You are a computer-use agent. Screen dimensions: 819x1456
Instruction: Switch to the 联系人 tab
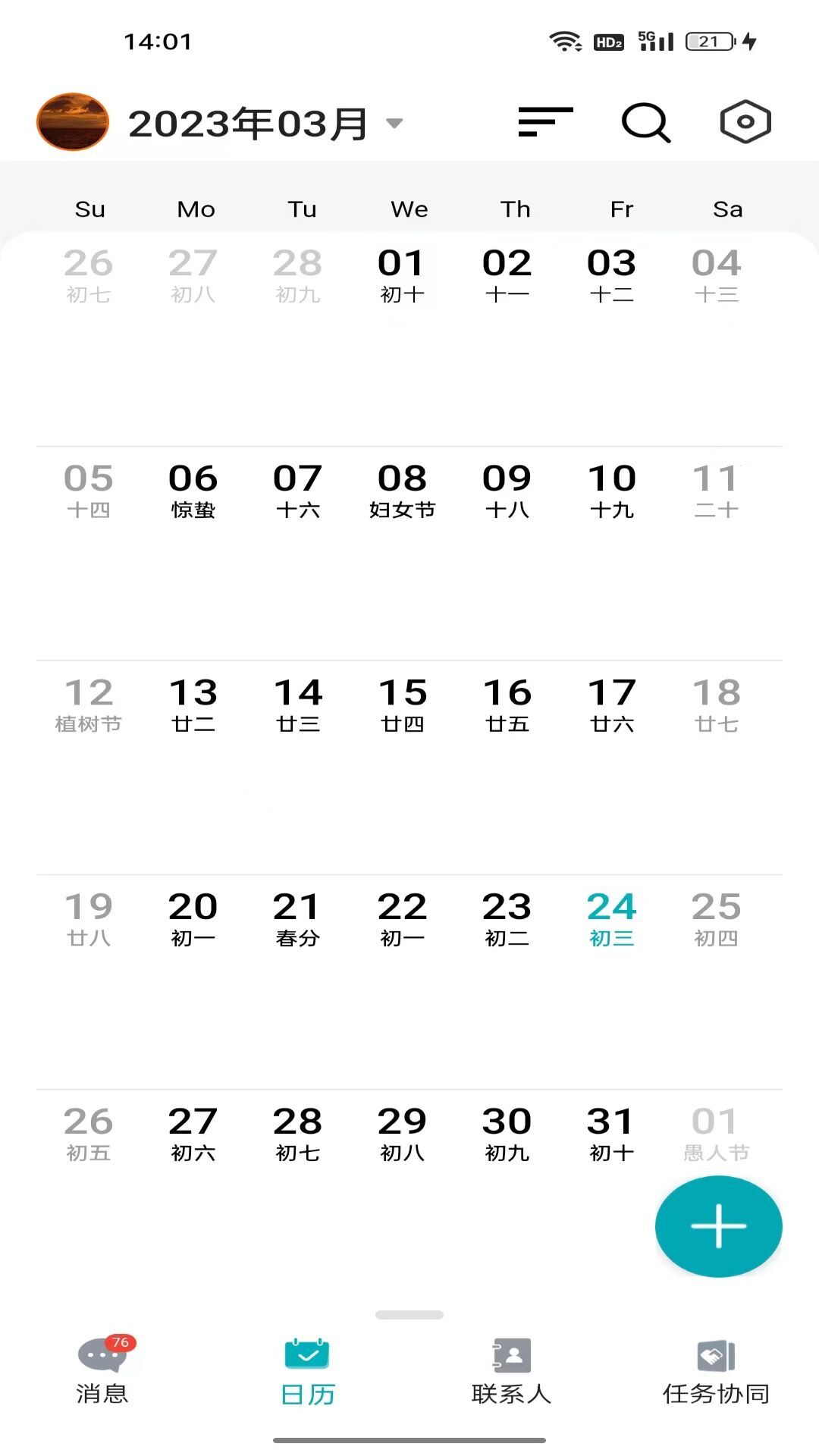(511, 1370)
